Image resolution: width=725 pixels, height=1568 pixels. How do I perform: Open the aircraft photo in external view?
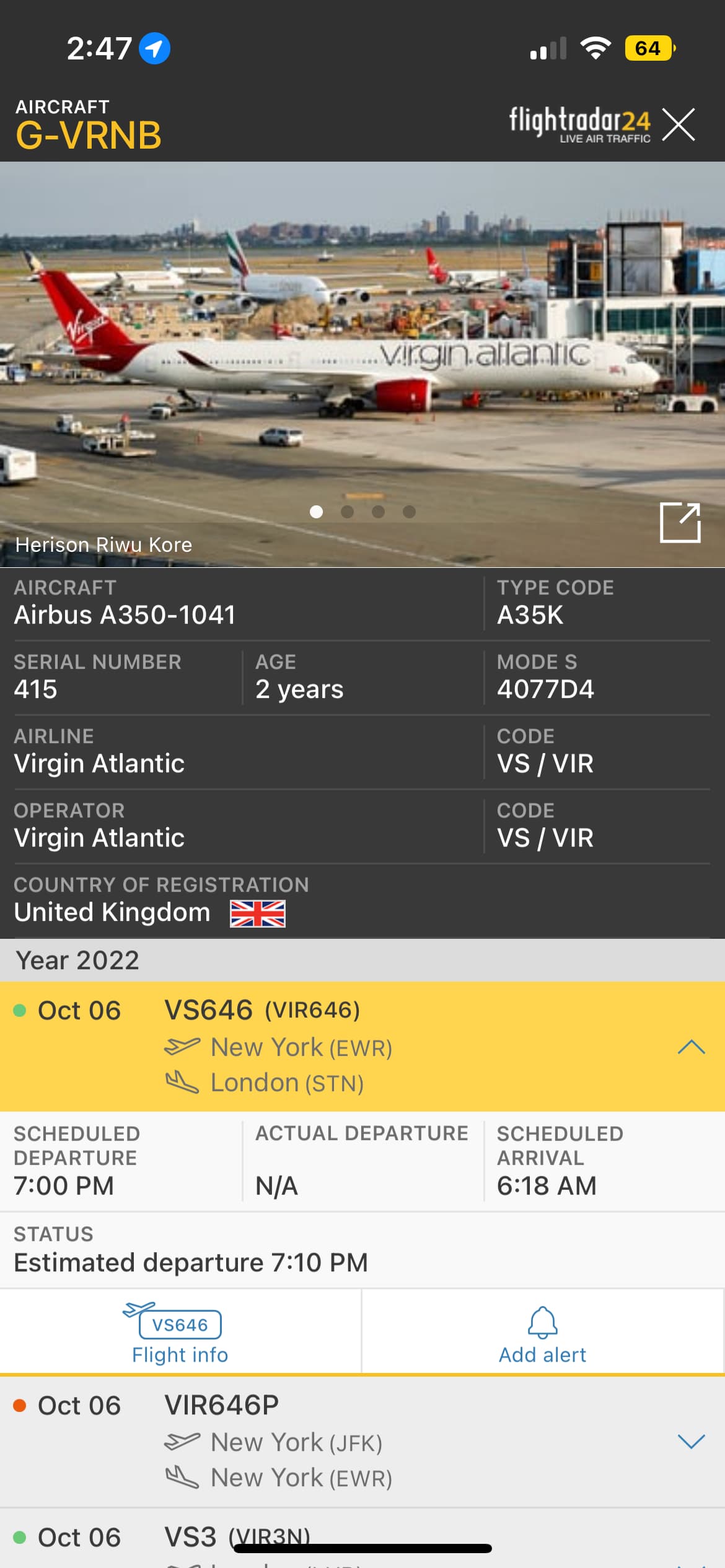680,523
